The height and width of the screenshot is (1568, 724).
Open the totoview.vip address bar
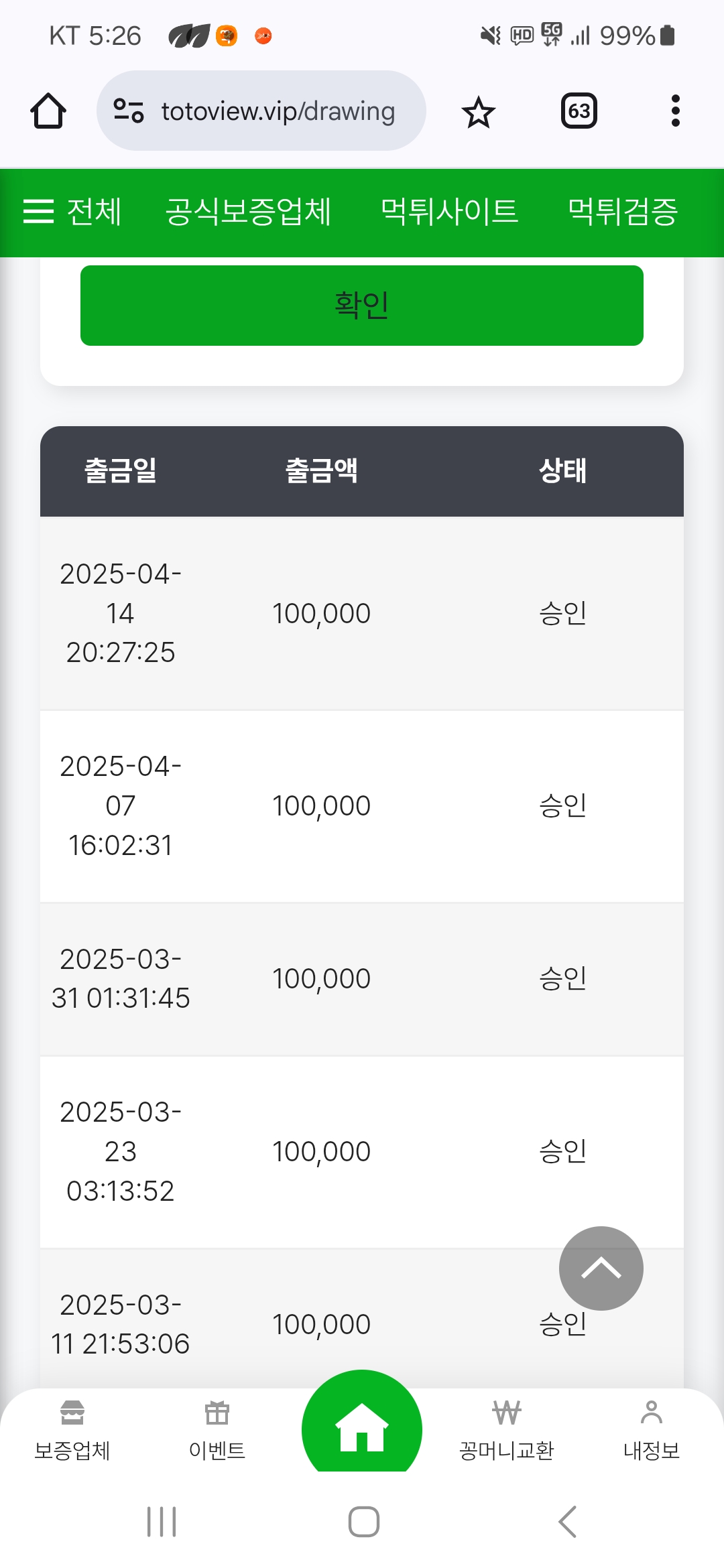(261, 111)
